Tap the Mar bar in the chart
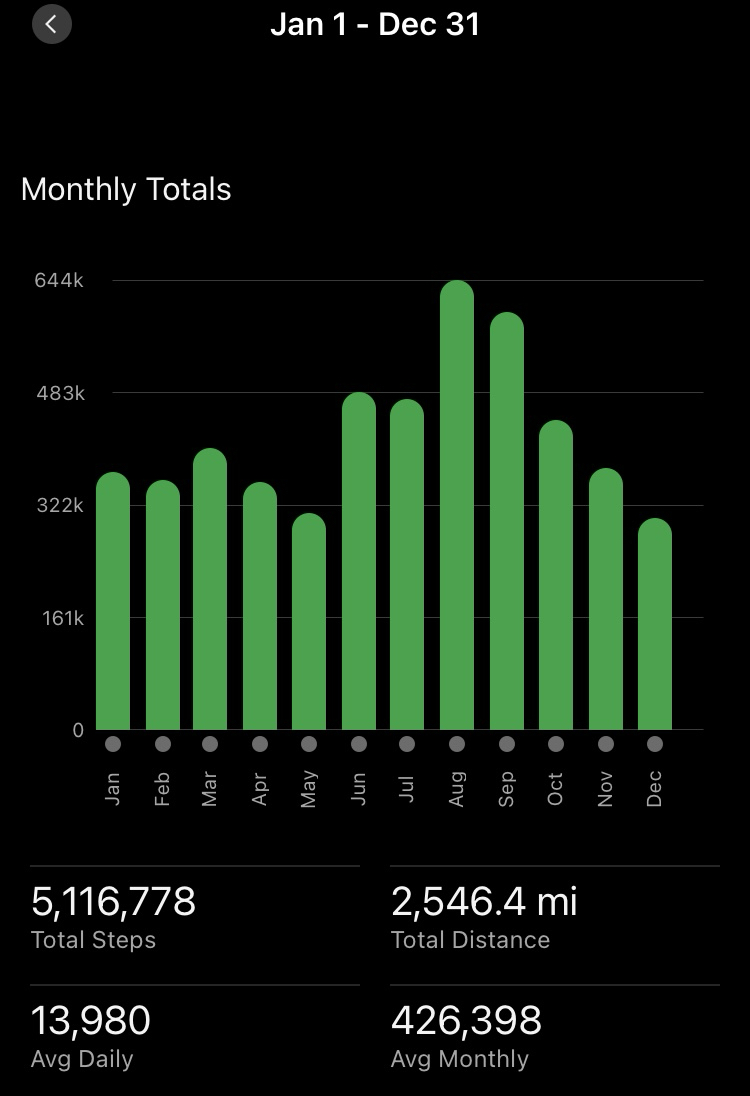The image size is (750, 1096). (210, 590)
